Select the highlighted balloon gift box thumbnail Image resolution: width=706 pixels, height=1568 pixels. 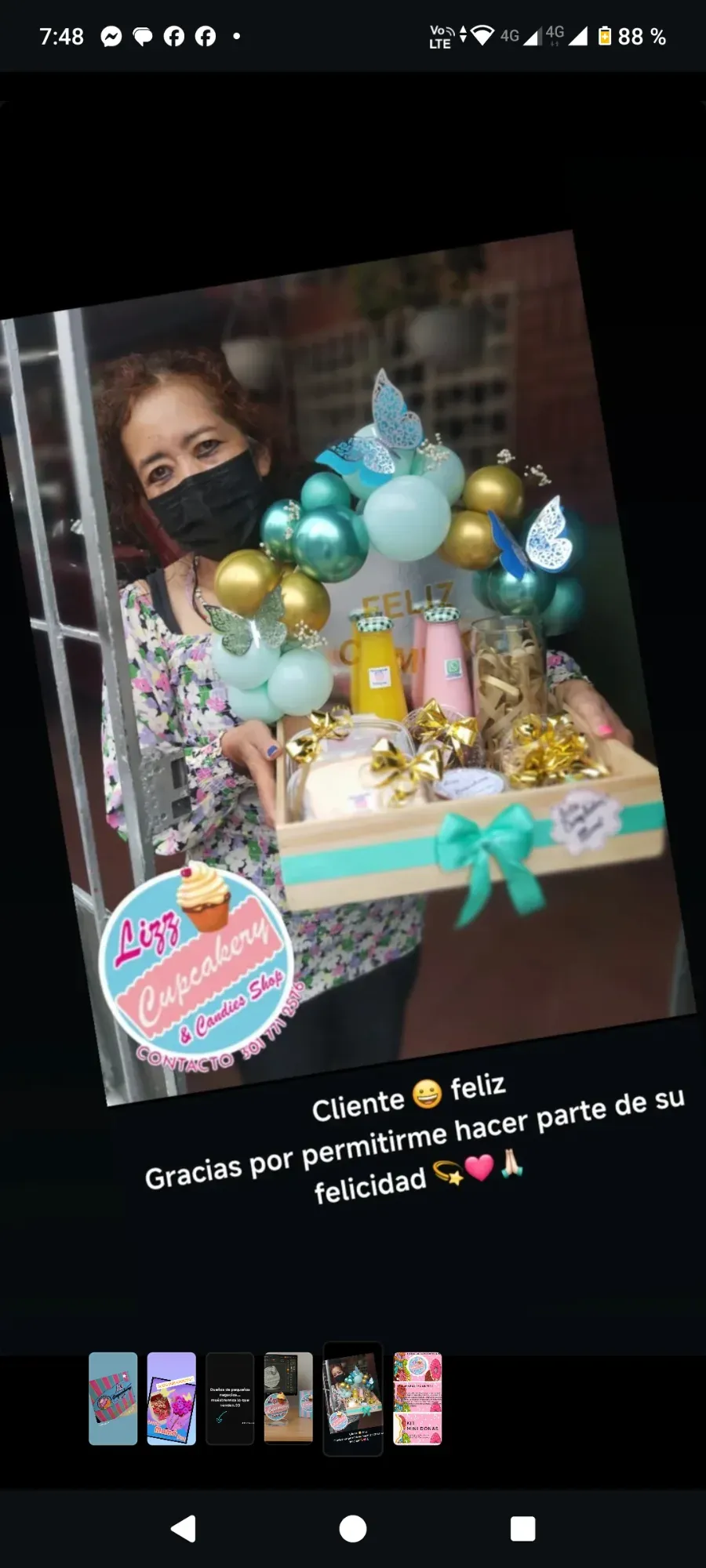click(x=353, y=1399)
